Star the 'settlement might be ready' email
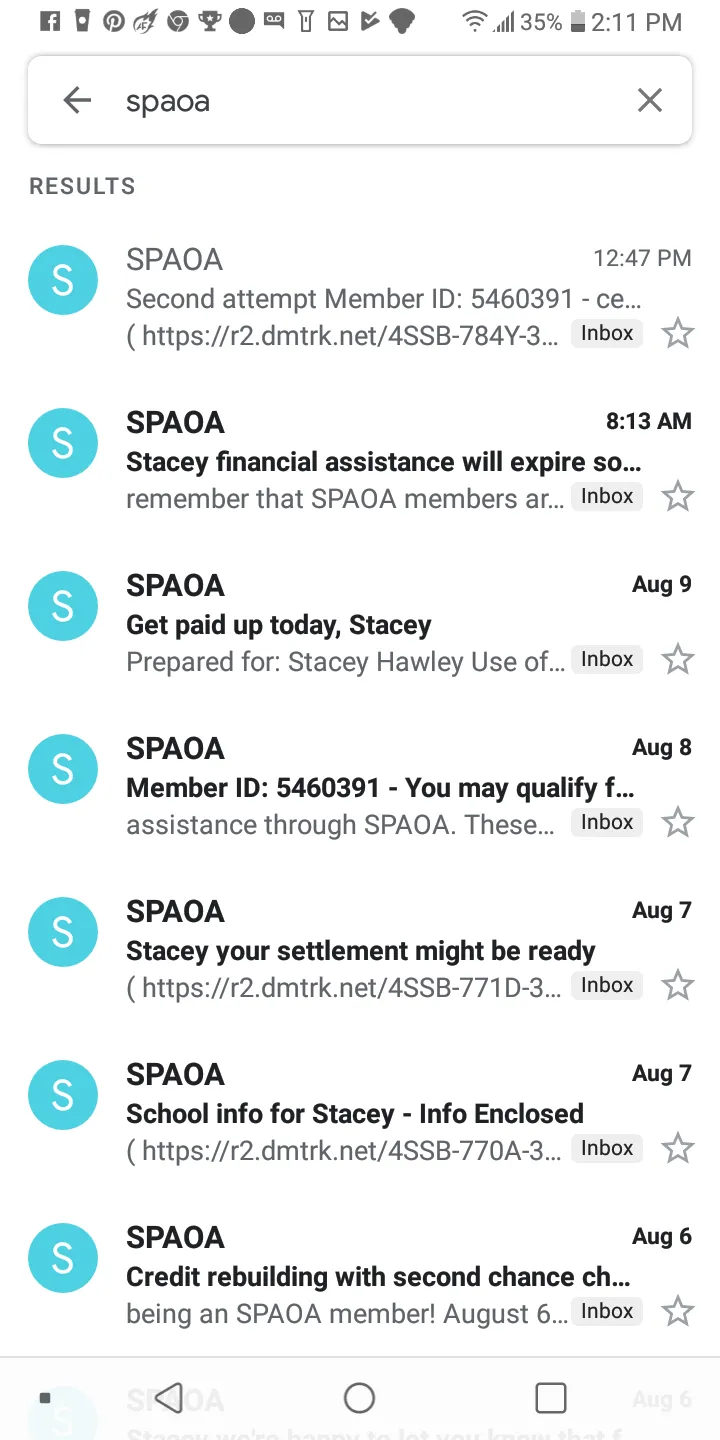 click(678, 985)
